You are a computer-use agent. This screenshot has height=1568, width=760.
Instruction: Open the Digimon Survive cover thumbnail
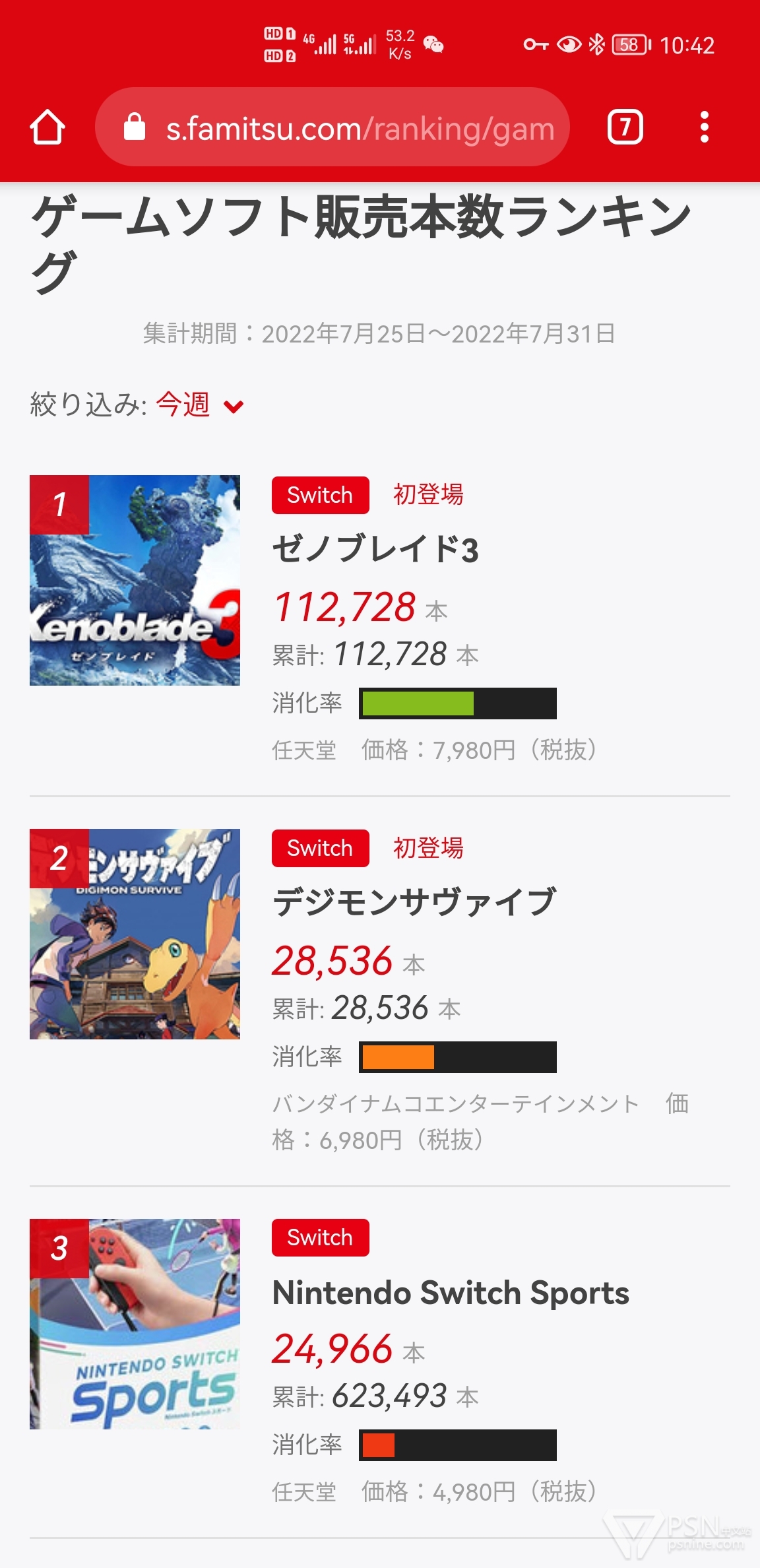point(135,934)
